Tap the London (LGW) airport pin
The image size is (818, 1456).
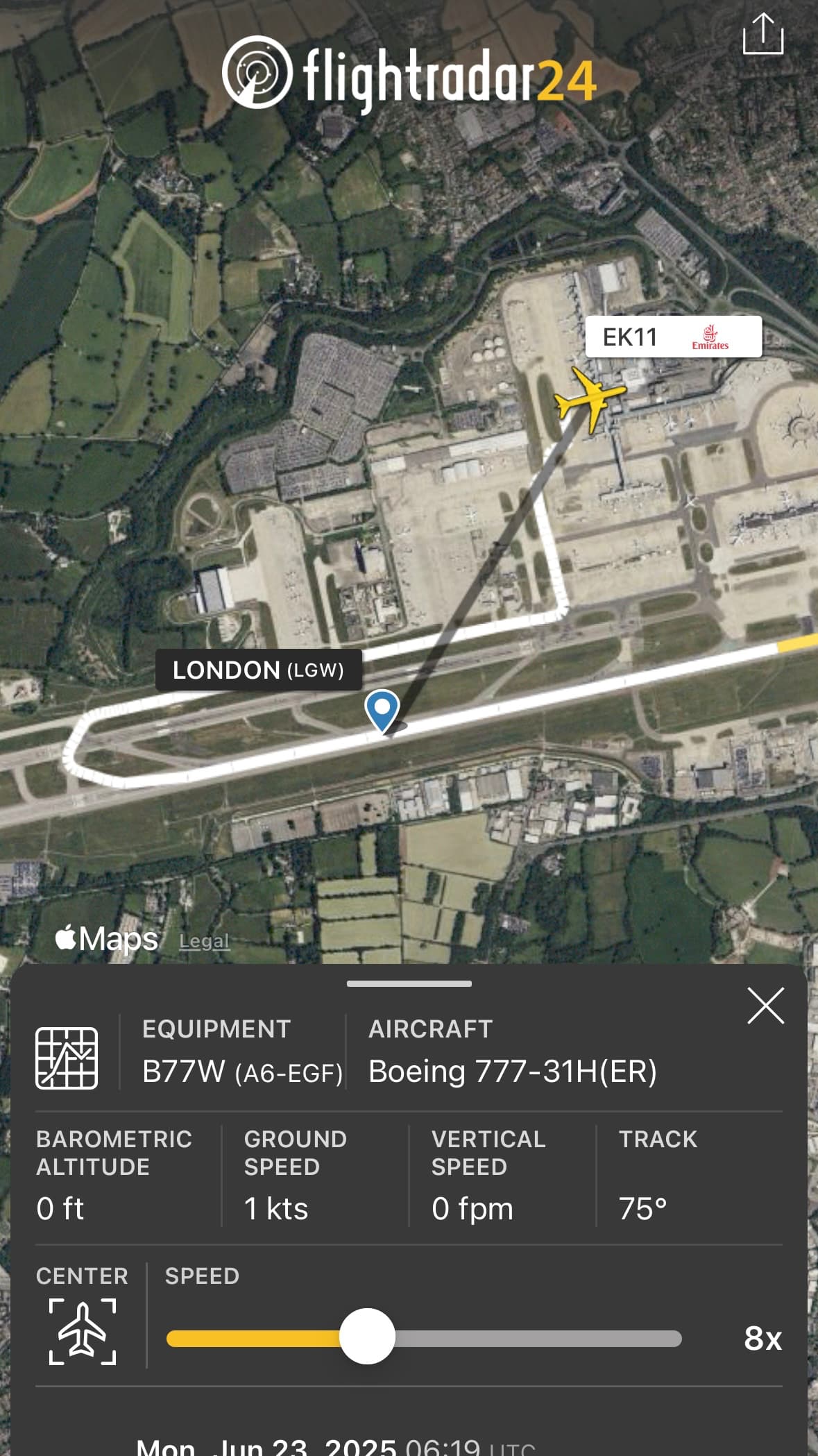(x=382, y=709)
